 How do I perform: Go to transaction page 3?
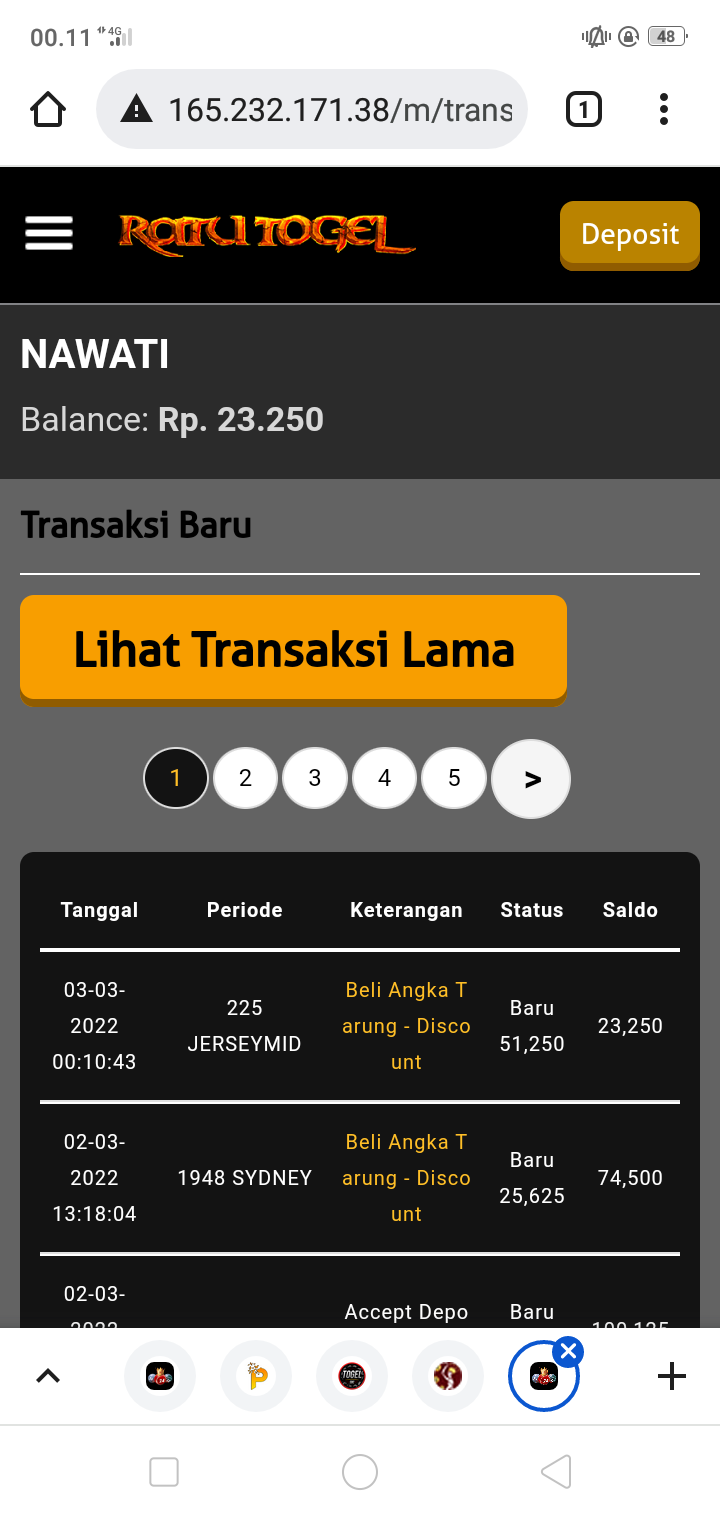coord(315,778)
